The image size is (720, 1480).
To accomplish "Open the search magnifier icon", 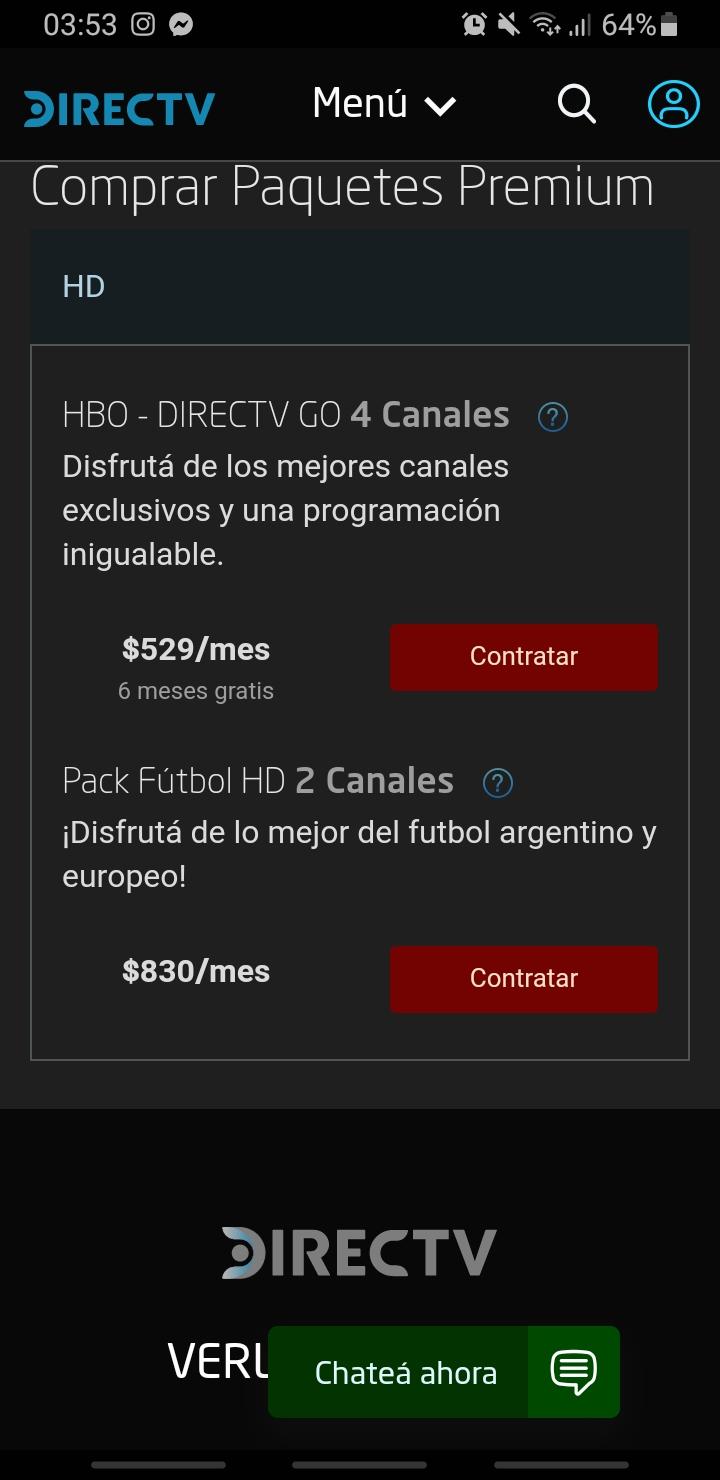I will pyautogui.click(x=576, y=104).
